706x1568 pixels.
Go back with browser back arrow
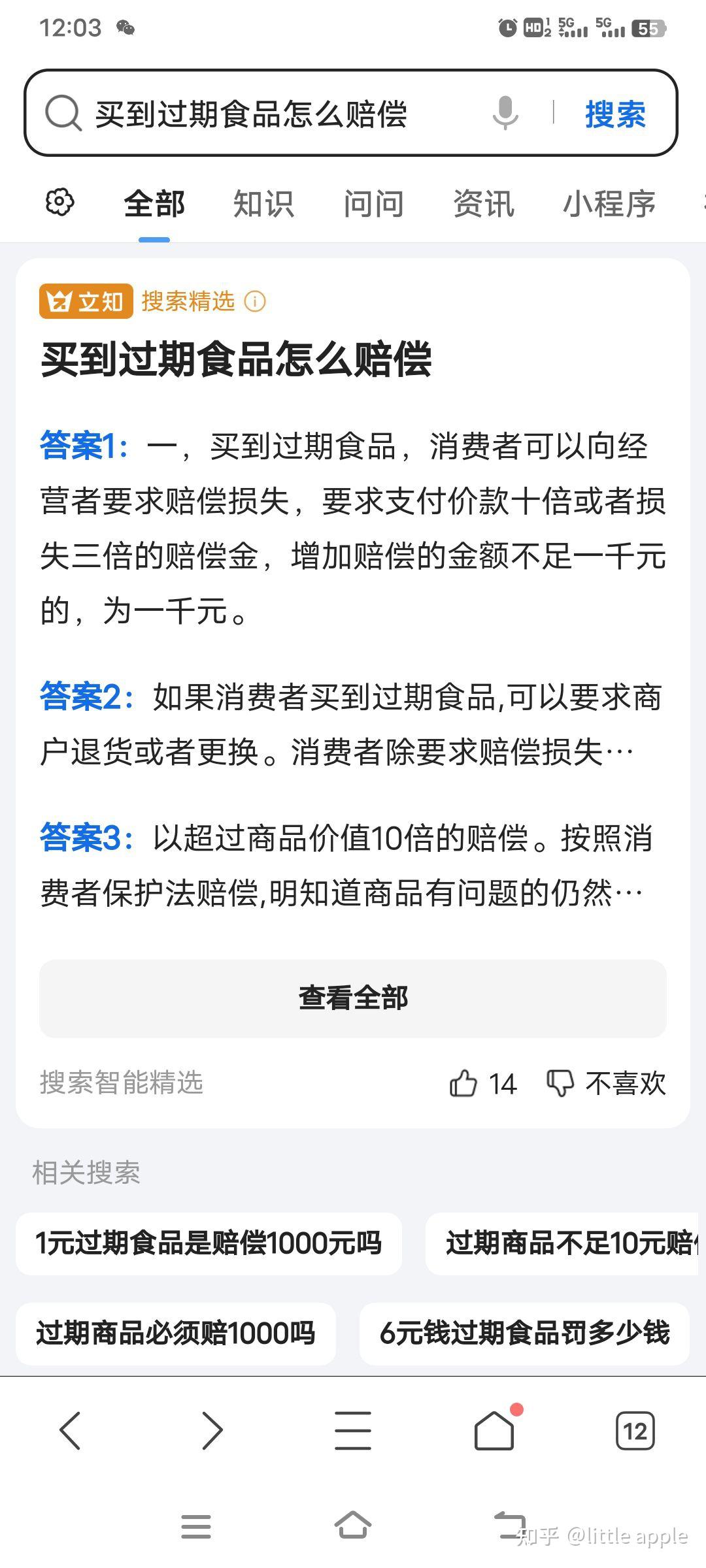70,1431
